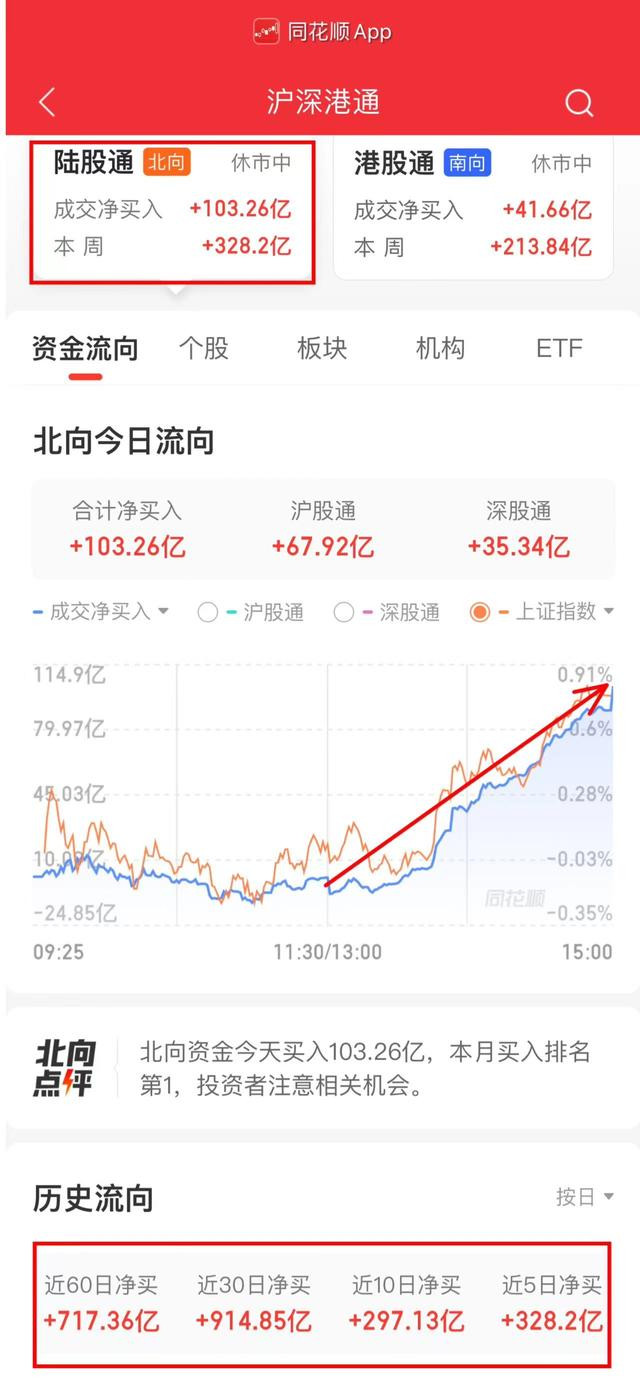Switch to the 机构 tab
The height and width of the screenshot is (1400, 640).
(440, 348)
